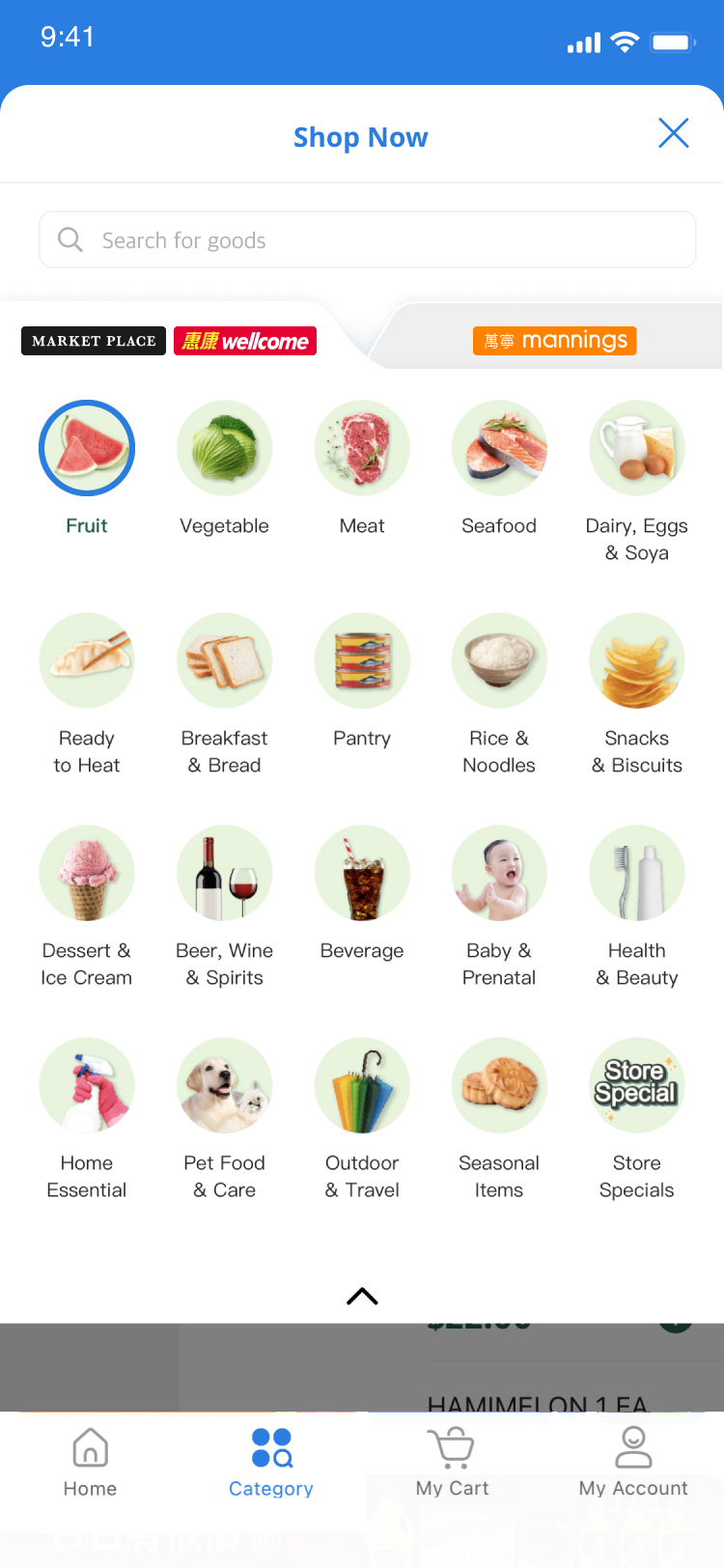Browse Beer, Wine & Spirits

(224, 874)
